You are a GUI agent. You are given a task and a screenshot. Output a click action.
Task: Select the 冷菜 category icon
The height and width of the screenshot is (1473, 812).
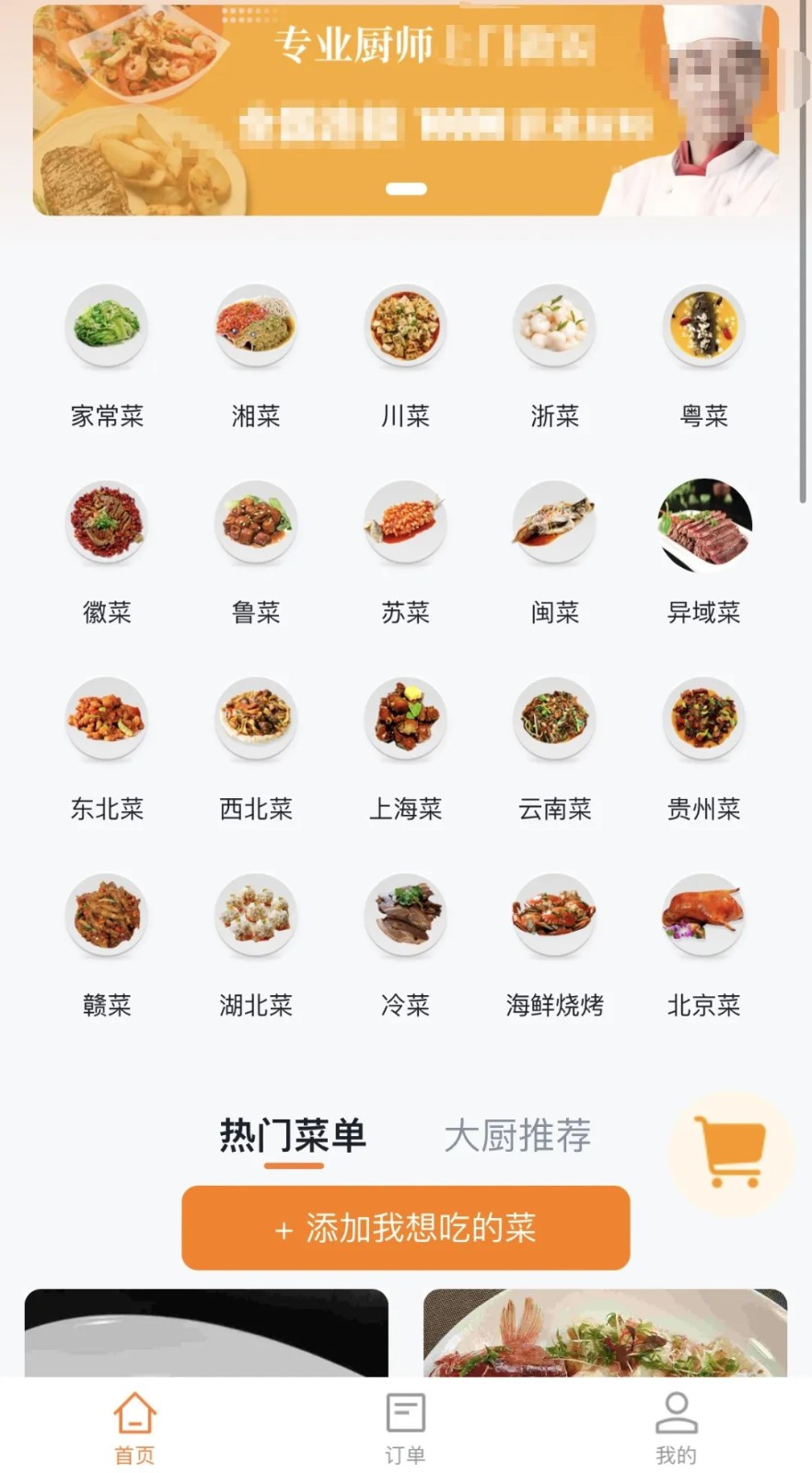(x=405, y=916)
